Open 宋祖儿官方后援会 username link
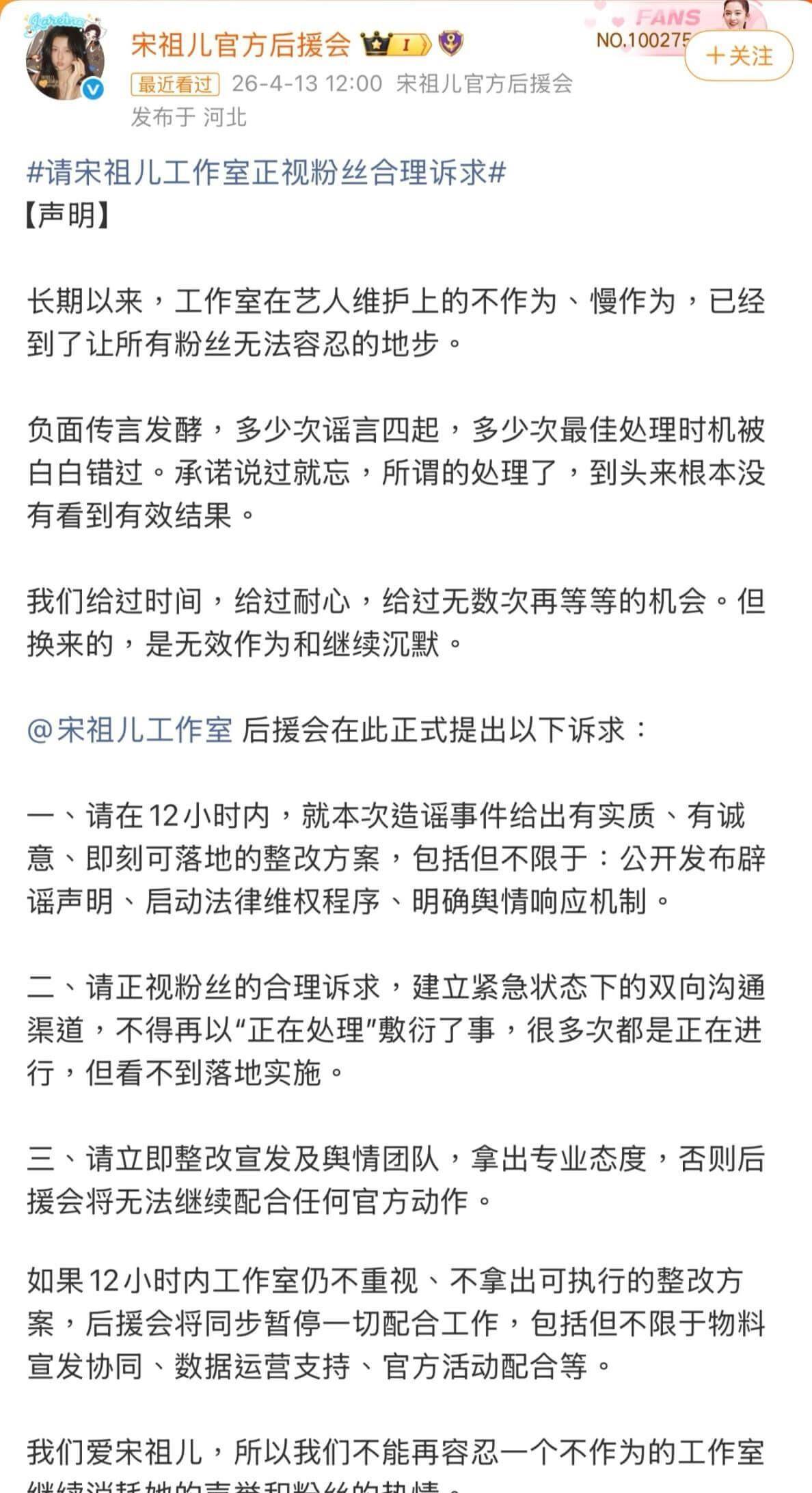 click(x=241, y=45)
